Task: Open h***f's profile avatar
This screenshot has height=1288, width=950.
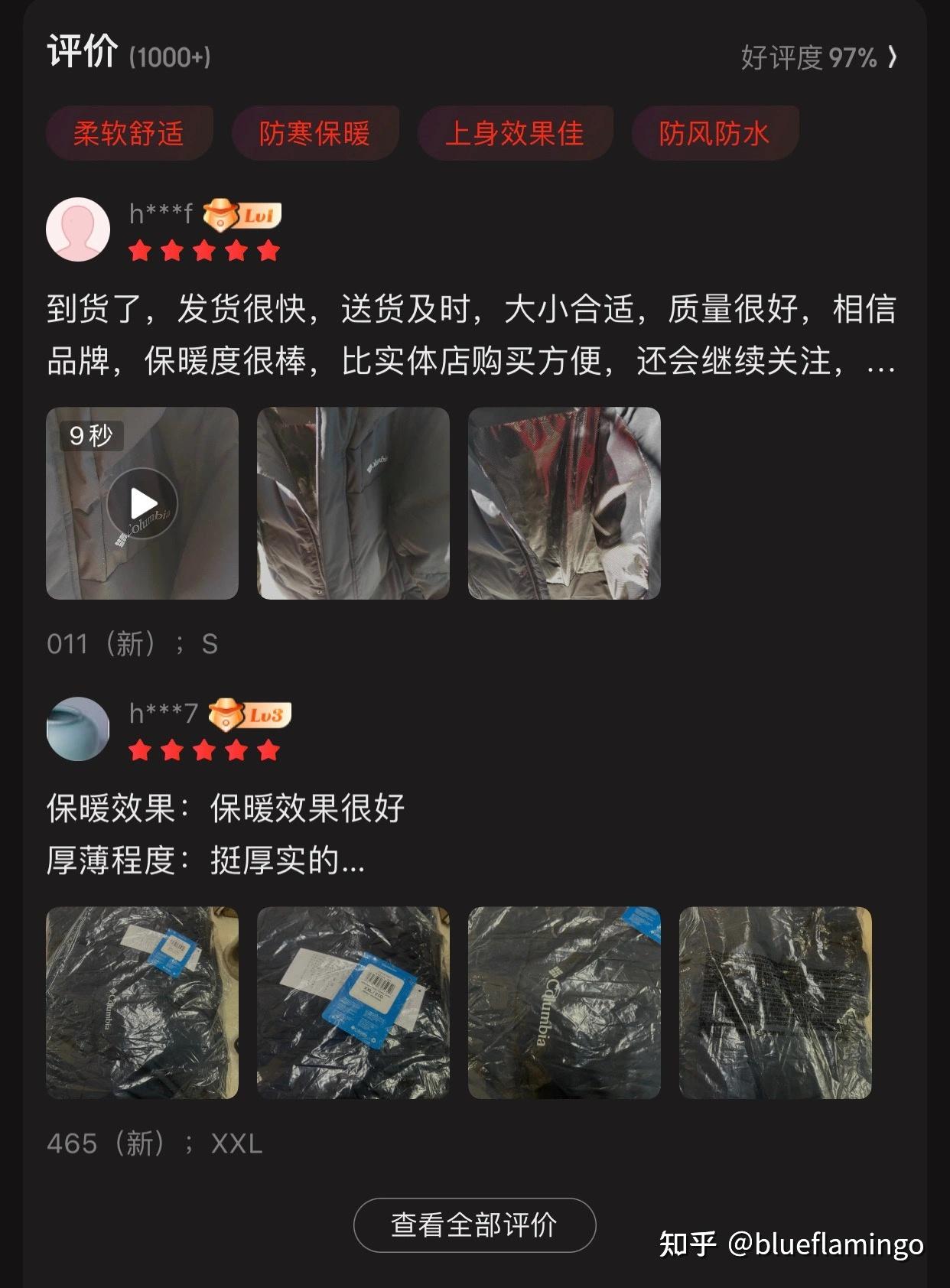Action: point(78,229)
